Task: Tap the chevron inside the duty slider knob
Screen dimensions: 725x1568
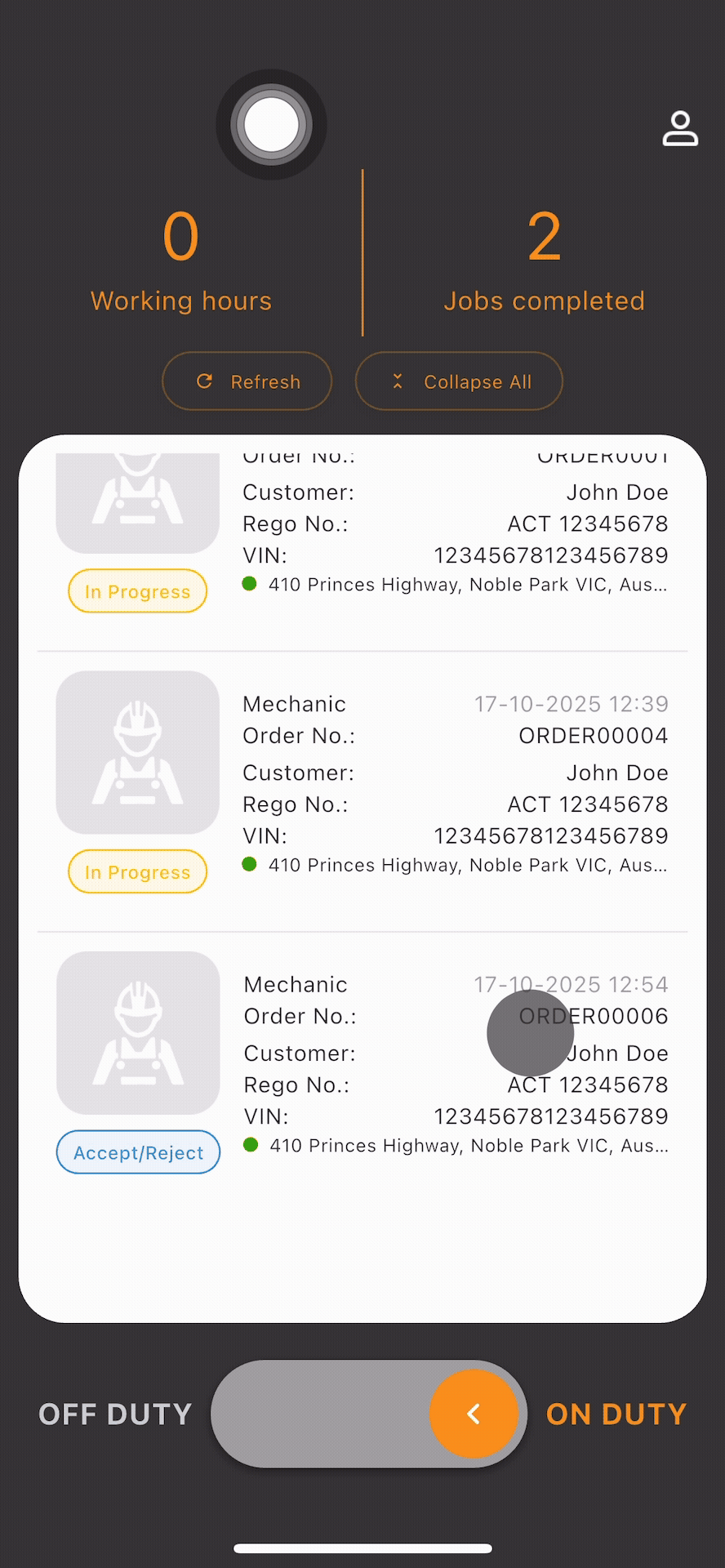Action: point(474,1414)
